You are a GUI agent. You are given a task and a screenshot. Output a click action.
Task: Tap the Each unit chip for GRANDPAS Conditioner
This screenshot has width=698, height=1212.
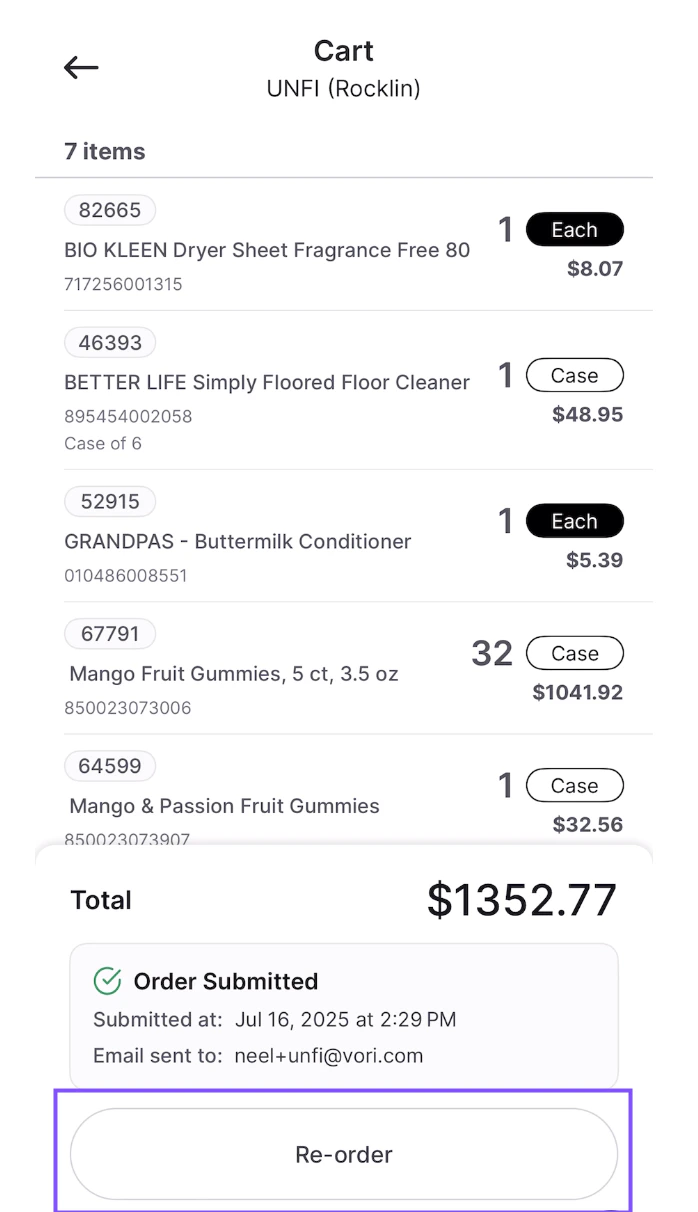pos(574,522)
